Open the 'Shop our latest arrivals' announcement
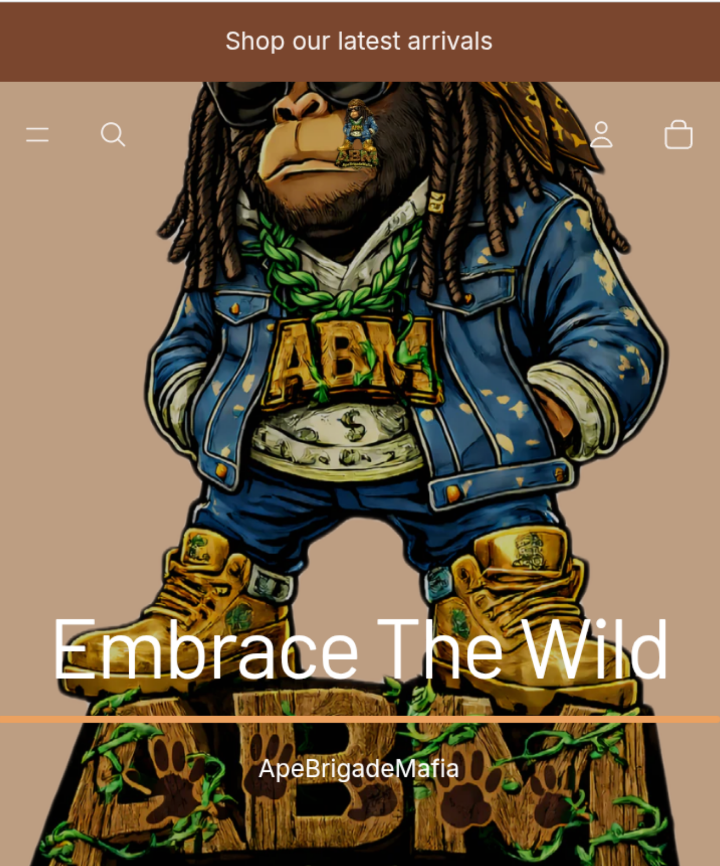This screenshot has width=720, height=866. (x=359, y=41)
